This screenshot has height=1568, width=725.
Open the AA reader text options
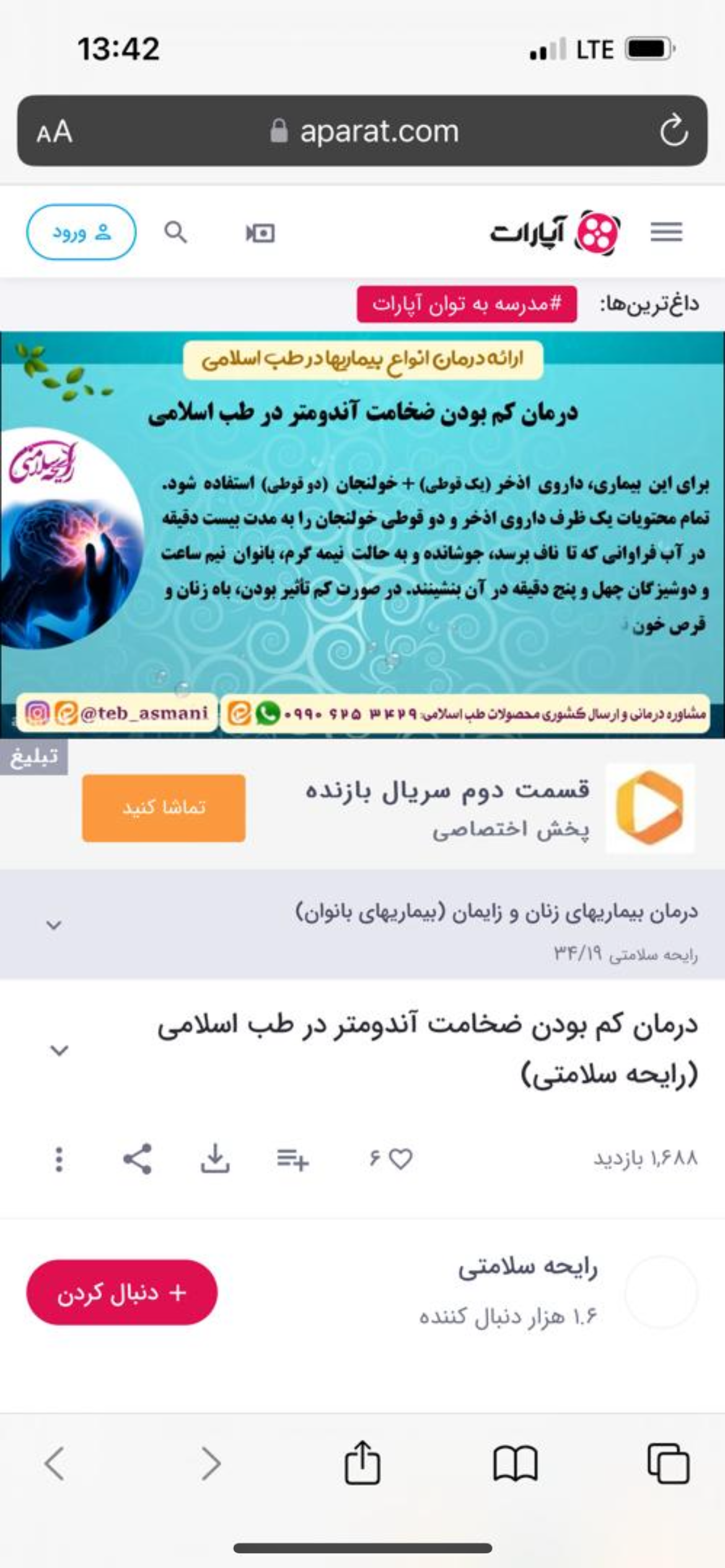55,132
